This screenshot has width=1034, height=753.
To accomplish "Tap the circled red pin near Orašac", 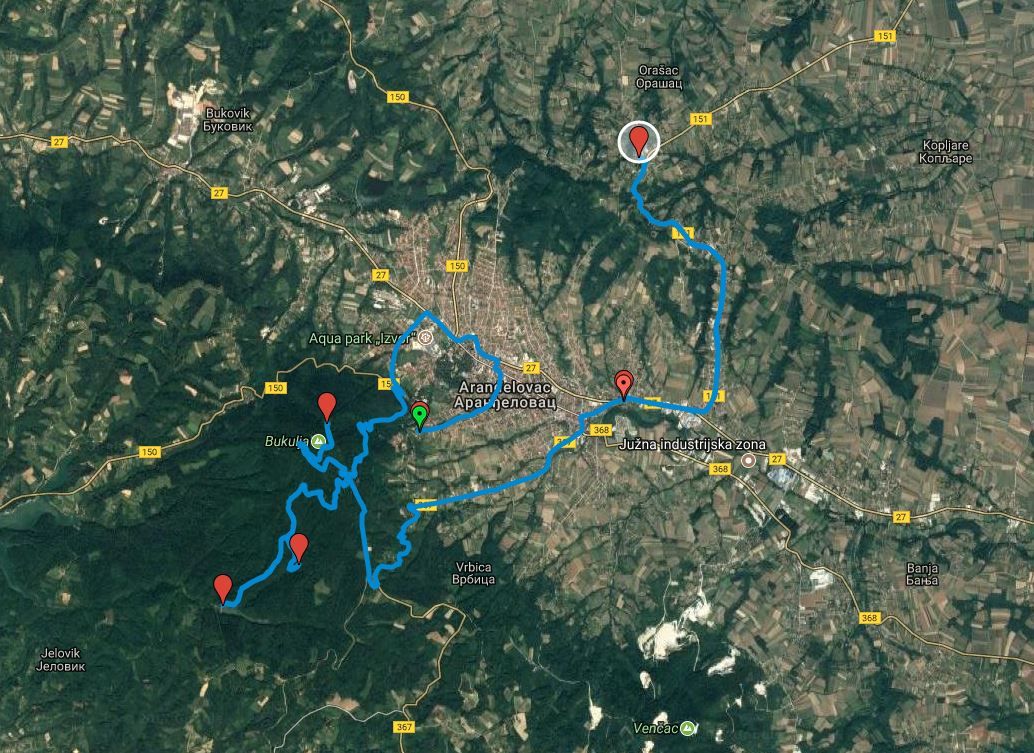I will coord(639,142).
